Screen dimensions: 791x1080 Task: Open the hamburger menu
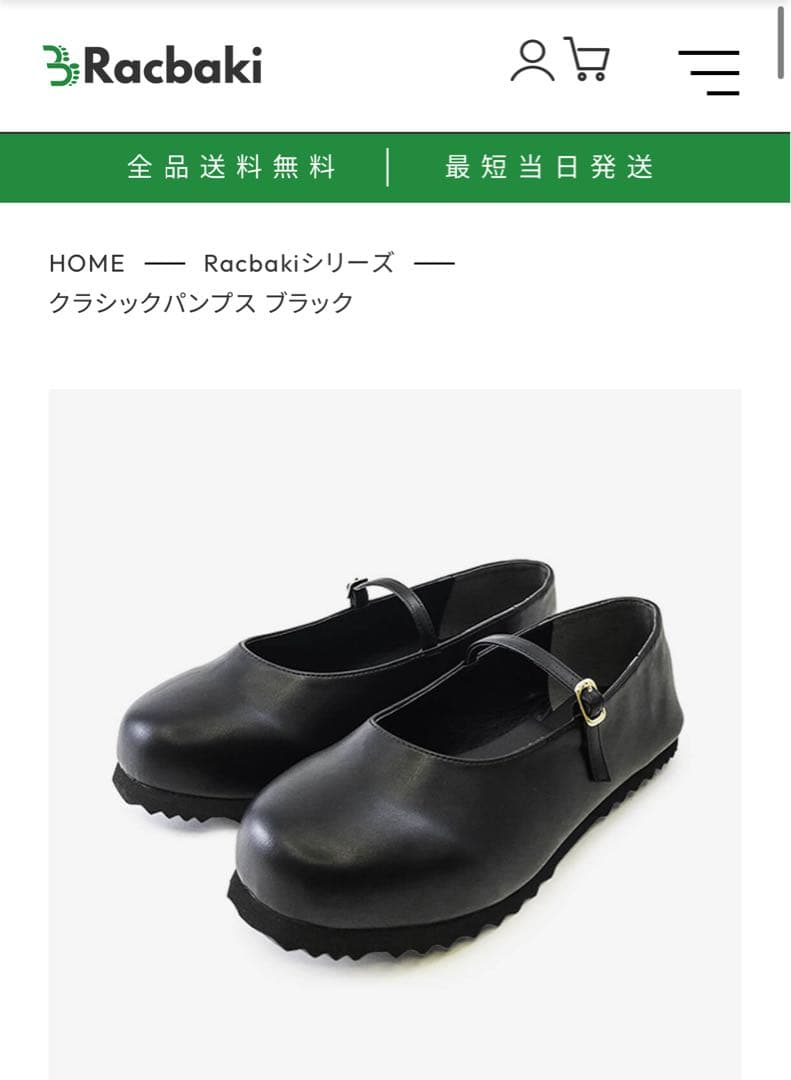[709, 72]
